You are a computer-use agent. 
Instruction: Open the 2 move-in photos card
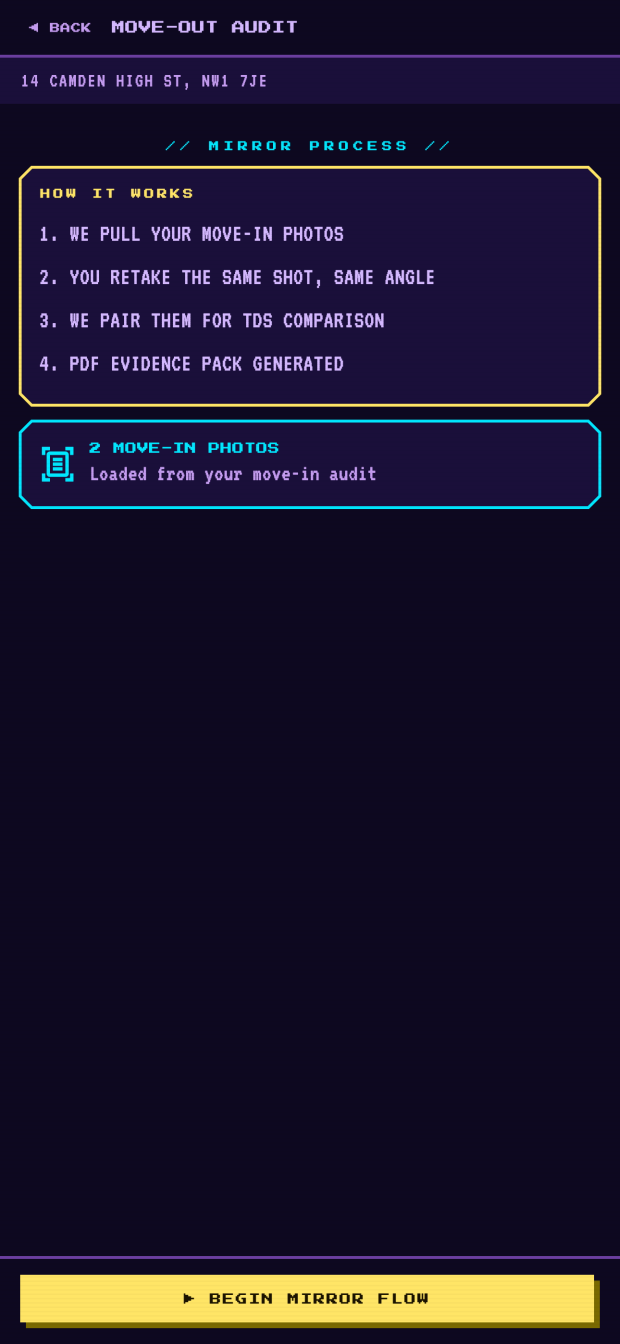point(310,464)
